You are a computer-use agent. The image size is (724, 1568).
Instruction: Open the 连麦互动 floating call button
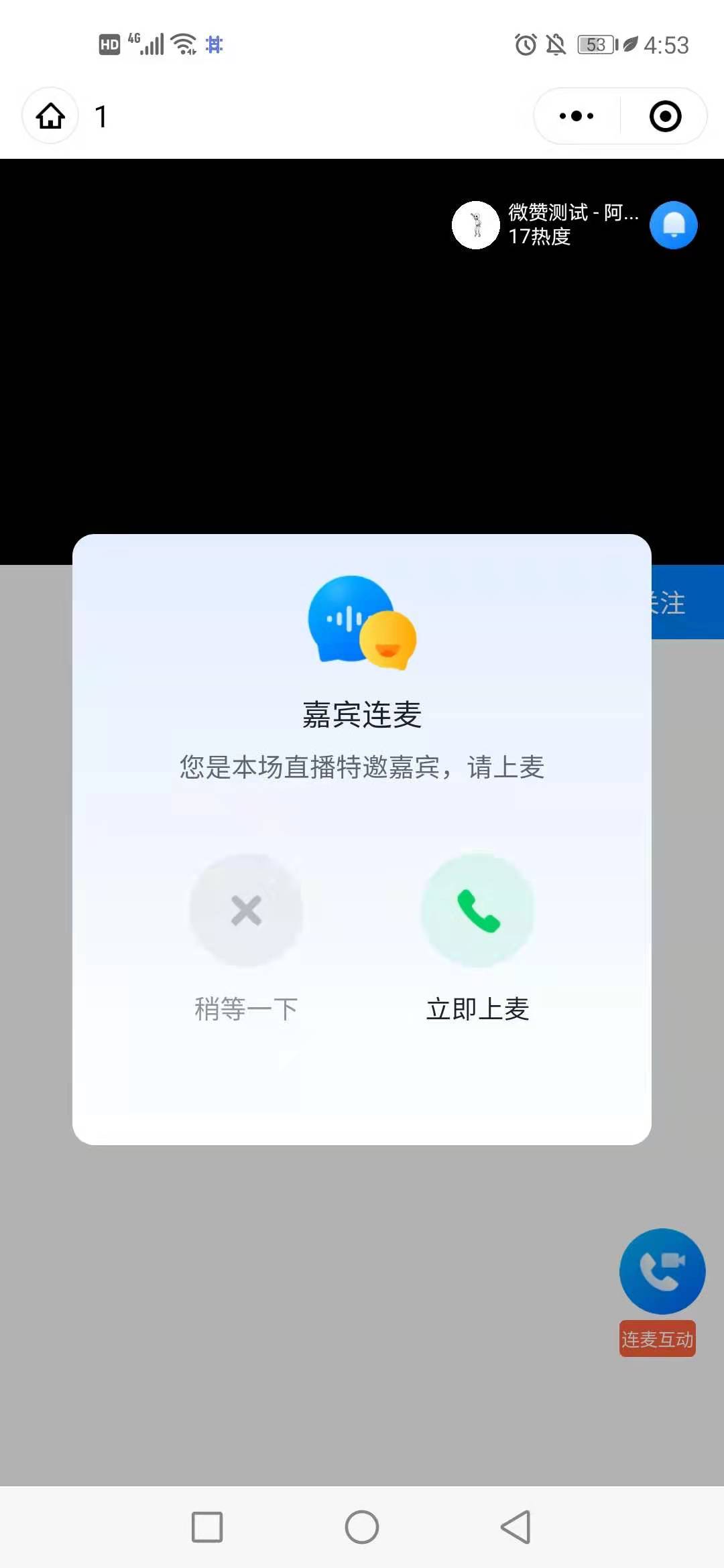(x=662, y=1271)
